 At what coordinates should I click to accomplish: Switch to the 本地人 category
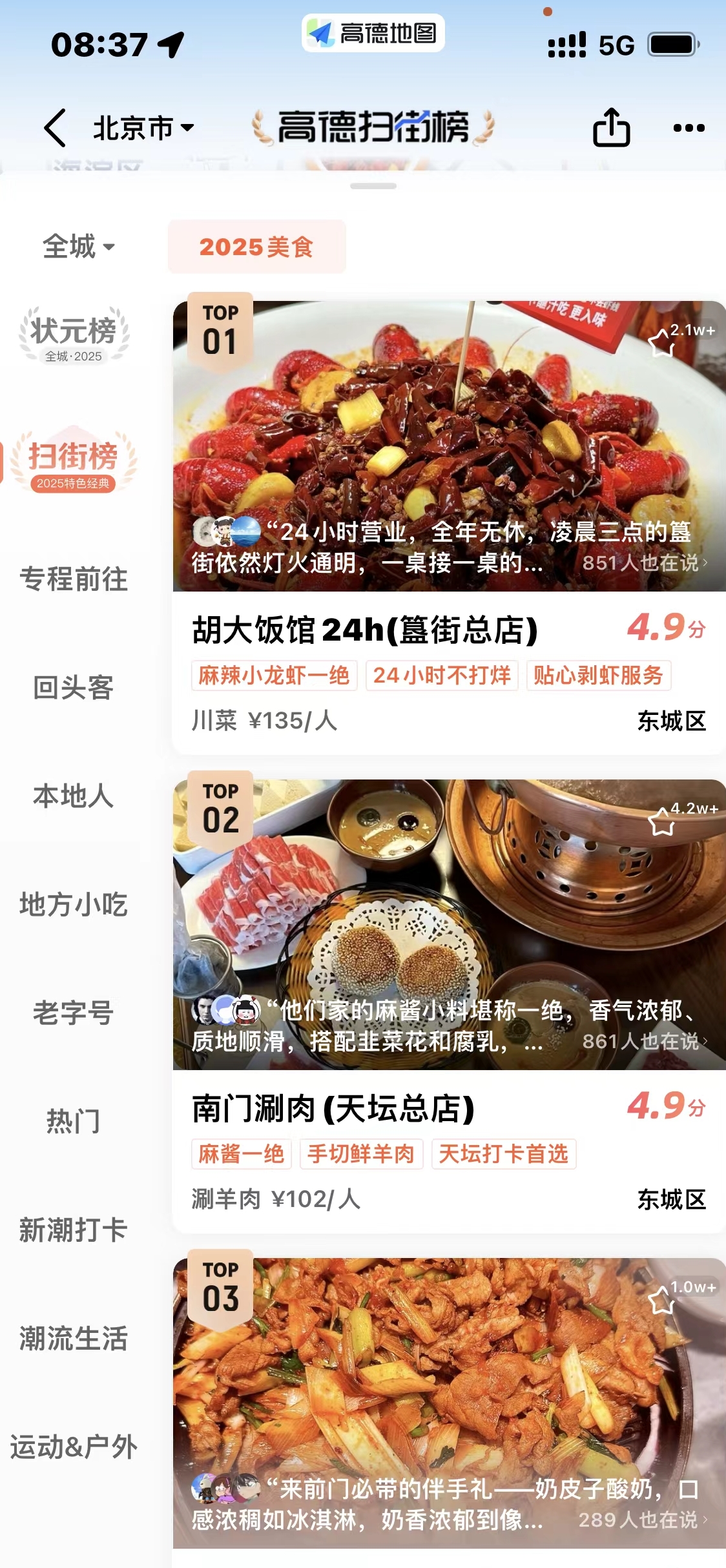tap(74, 796)
